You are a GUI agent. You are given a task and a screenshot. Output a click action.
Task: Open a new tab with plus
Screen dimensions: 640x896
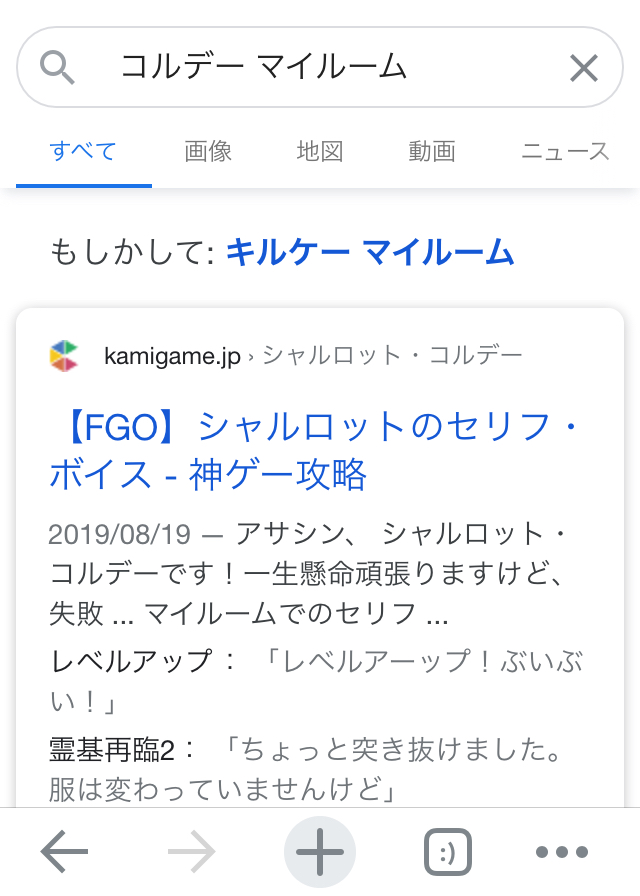[320, 853]
